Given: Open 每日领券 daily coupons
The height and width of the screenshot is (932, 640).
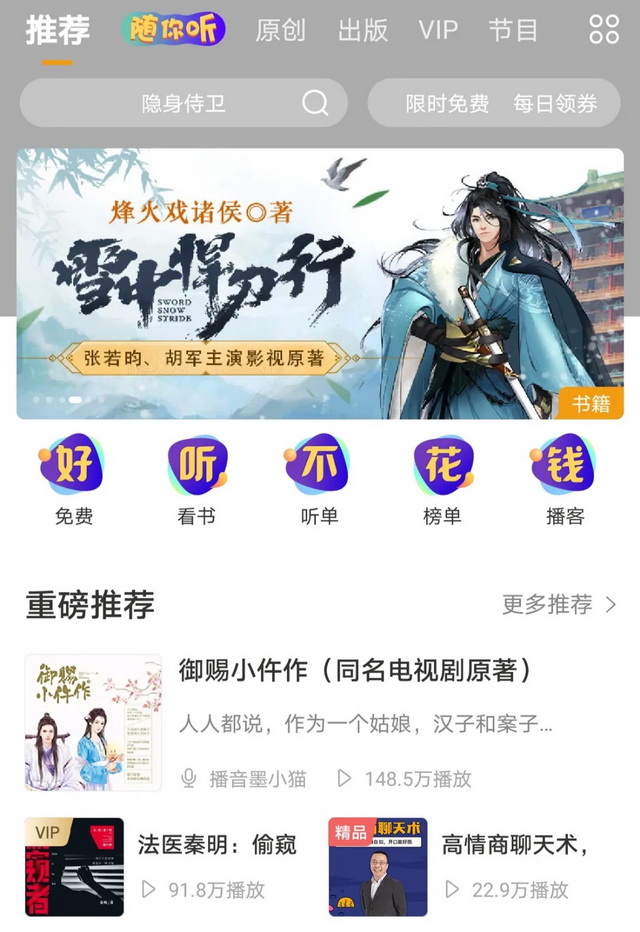Looking at the screenshot, I should [x=555, y=104].
